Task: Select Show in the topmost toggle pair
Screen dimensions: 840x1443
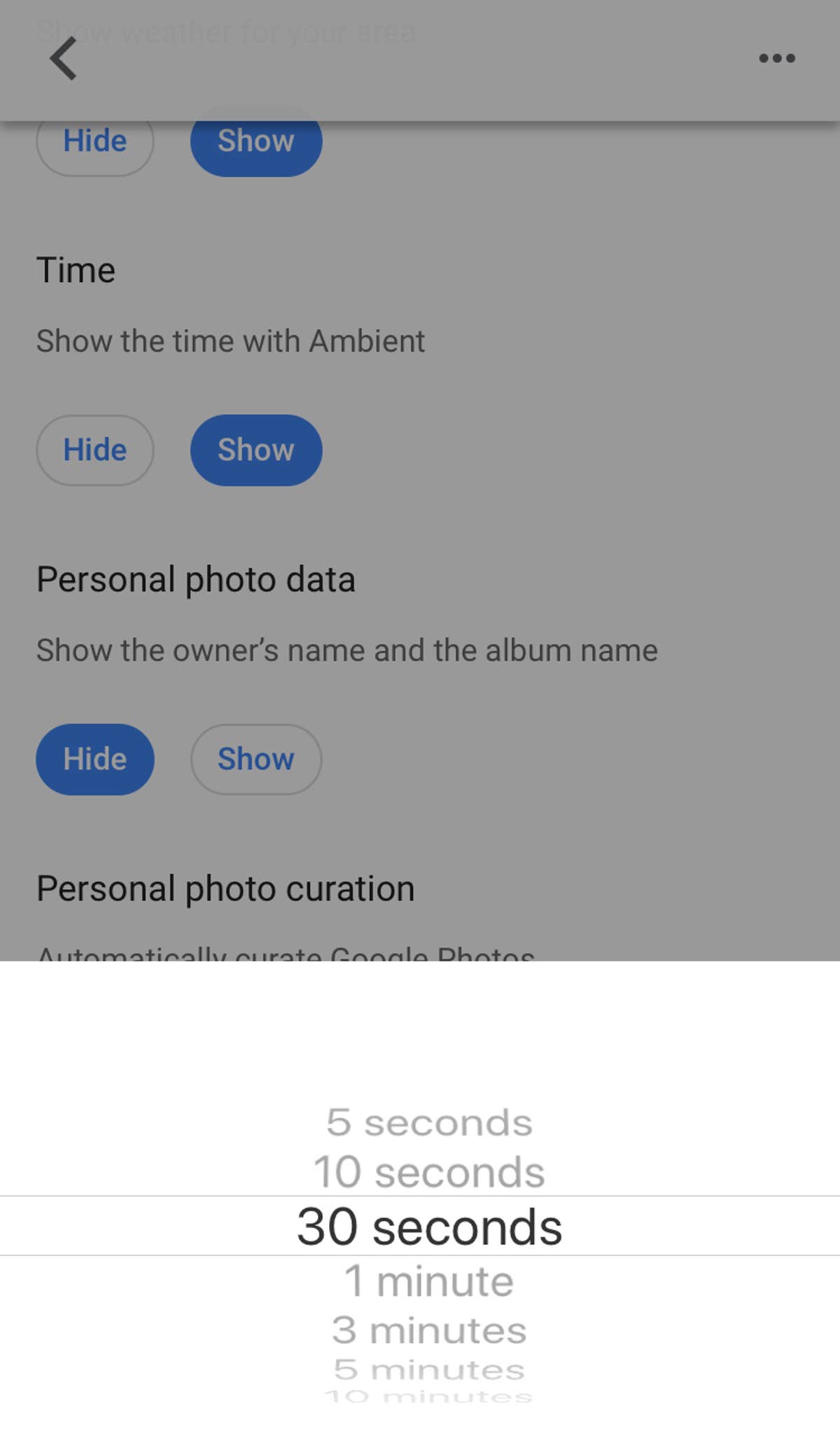Action: click(x=255, y=141)
